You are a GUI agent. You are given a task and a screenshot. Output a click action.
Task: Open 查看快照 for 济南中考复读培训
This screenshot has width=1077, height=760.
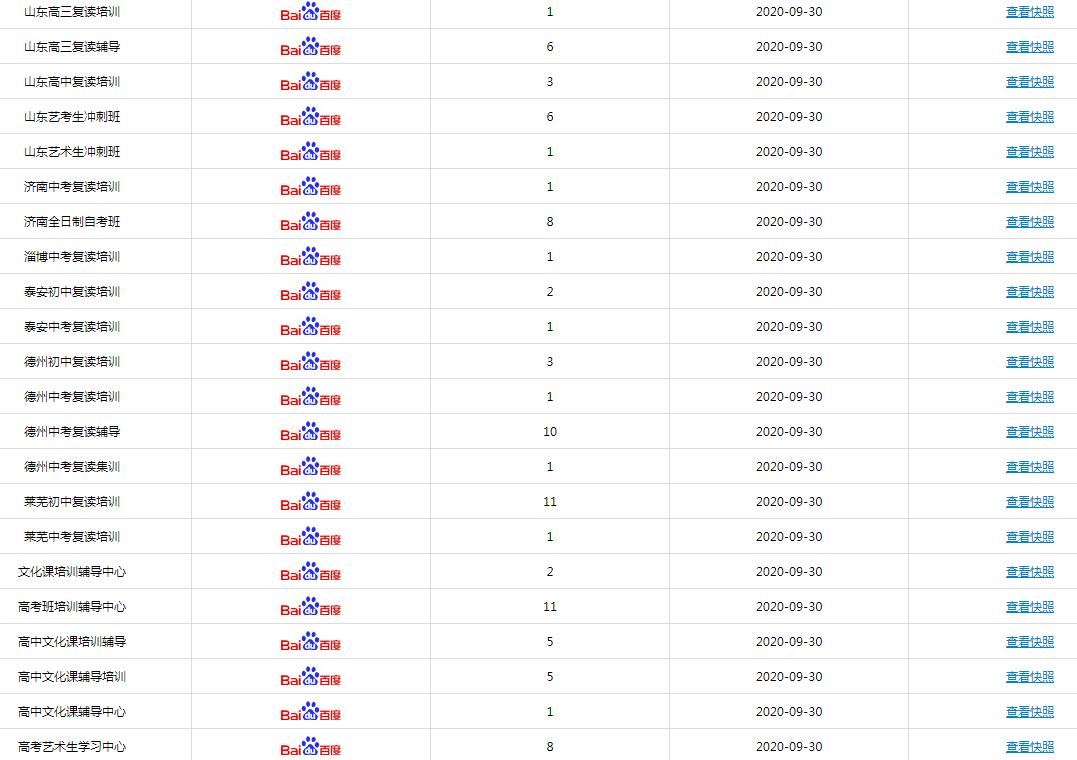[1029, 187]
